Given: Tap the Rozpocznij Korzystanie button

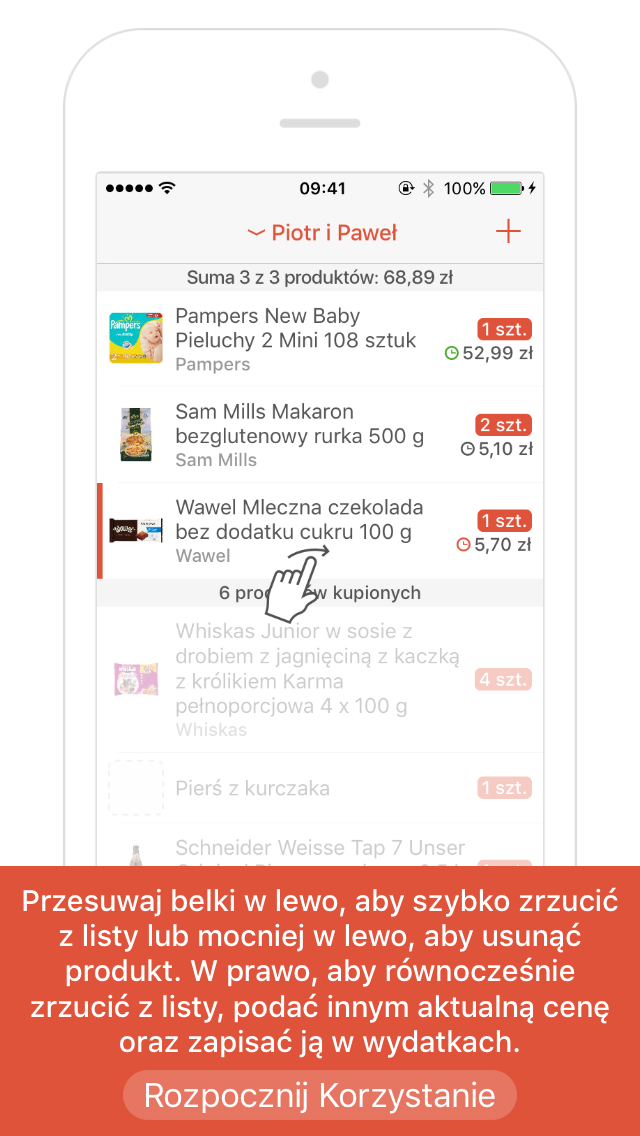Looking at the screenshot, I should pyautogui.click(x=320, y=1095).
